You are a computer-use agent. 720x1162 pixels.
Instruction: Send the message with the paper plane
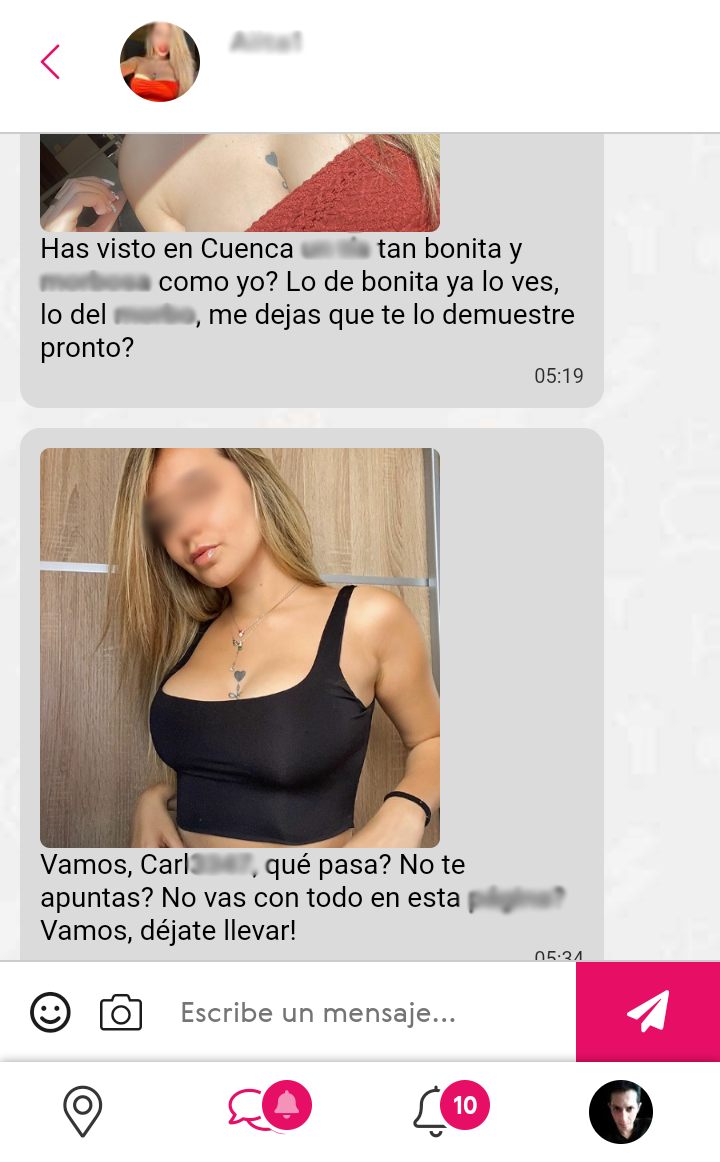648,1012
